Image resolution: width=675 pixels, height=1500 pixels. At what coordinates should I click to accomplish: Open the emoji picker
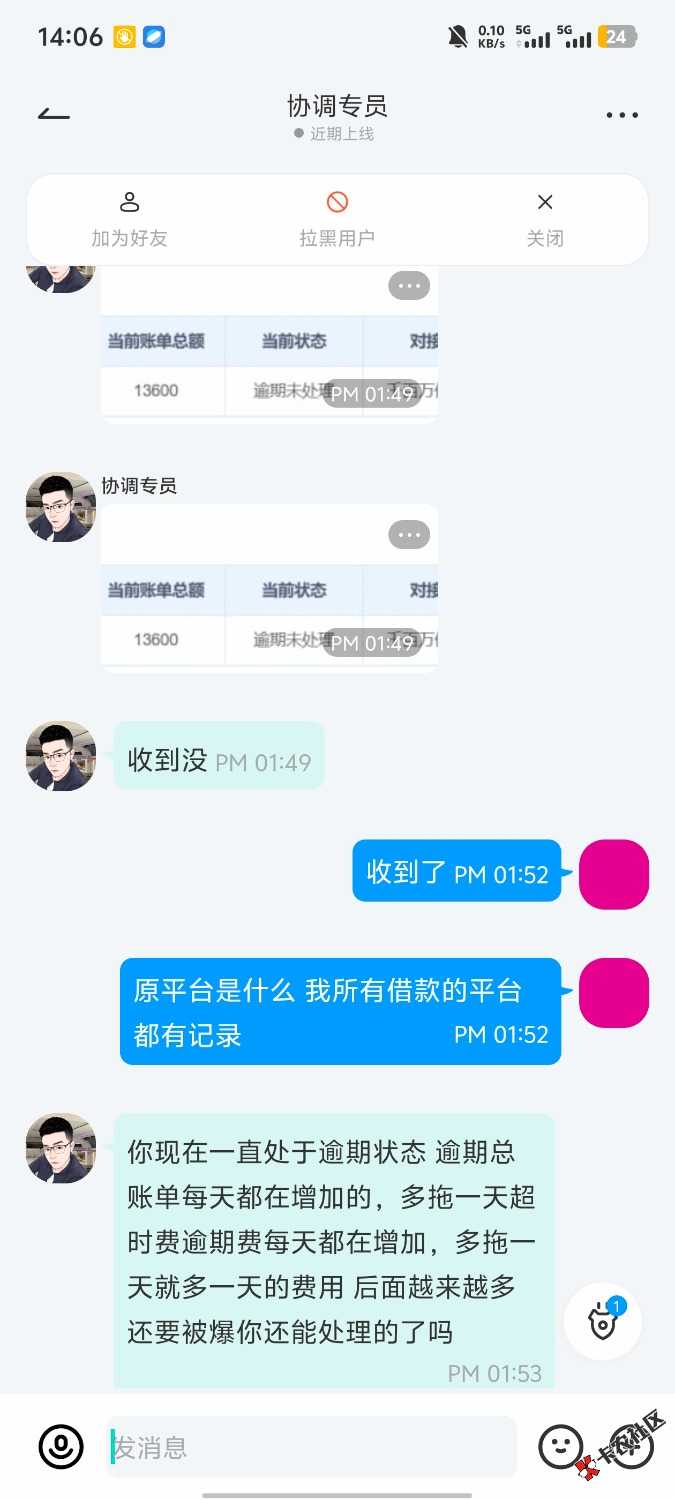click(x=560, y=1446)
